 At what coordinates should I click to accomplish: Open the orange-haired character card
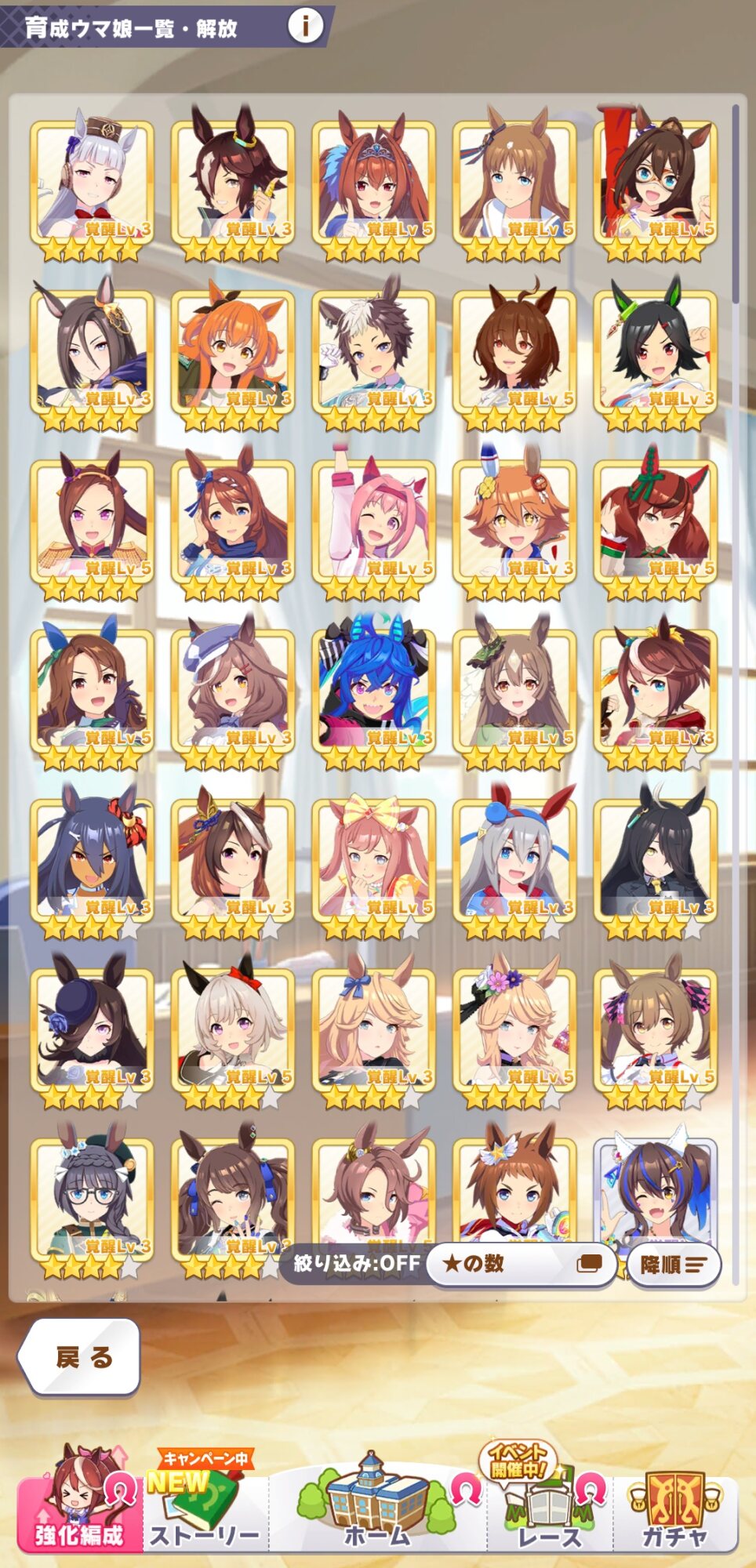point(233,358)
